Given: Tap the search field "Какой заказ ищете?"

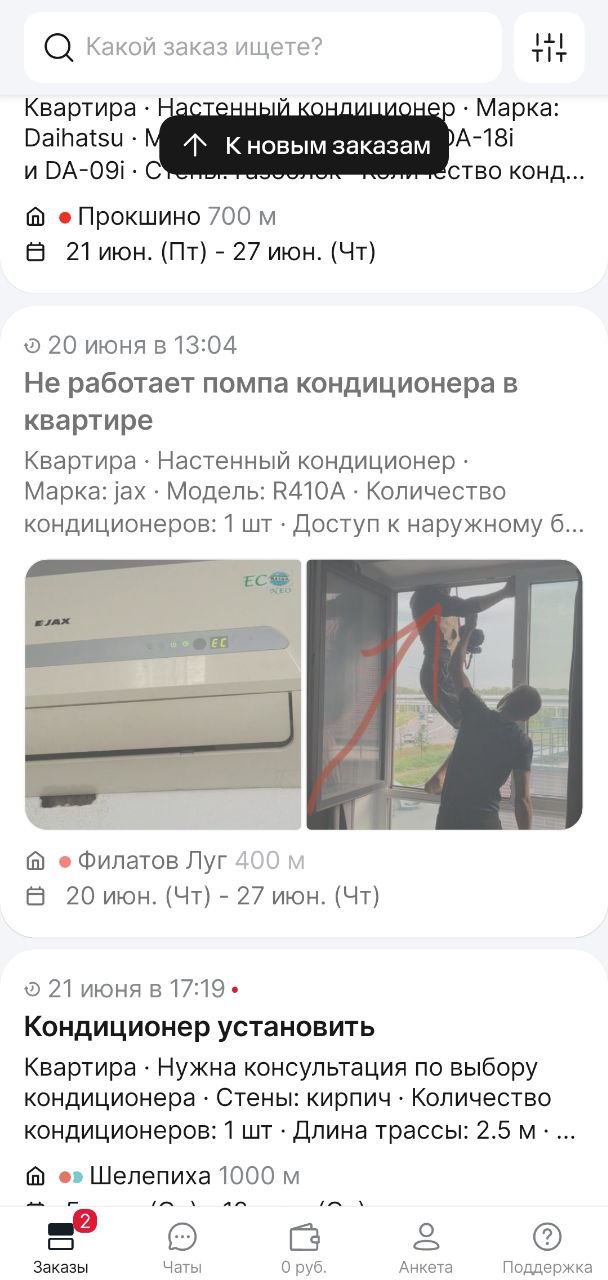Looking at the screenshot, I should (263, 47).
